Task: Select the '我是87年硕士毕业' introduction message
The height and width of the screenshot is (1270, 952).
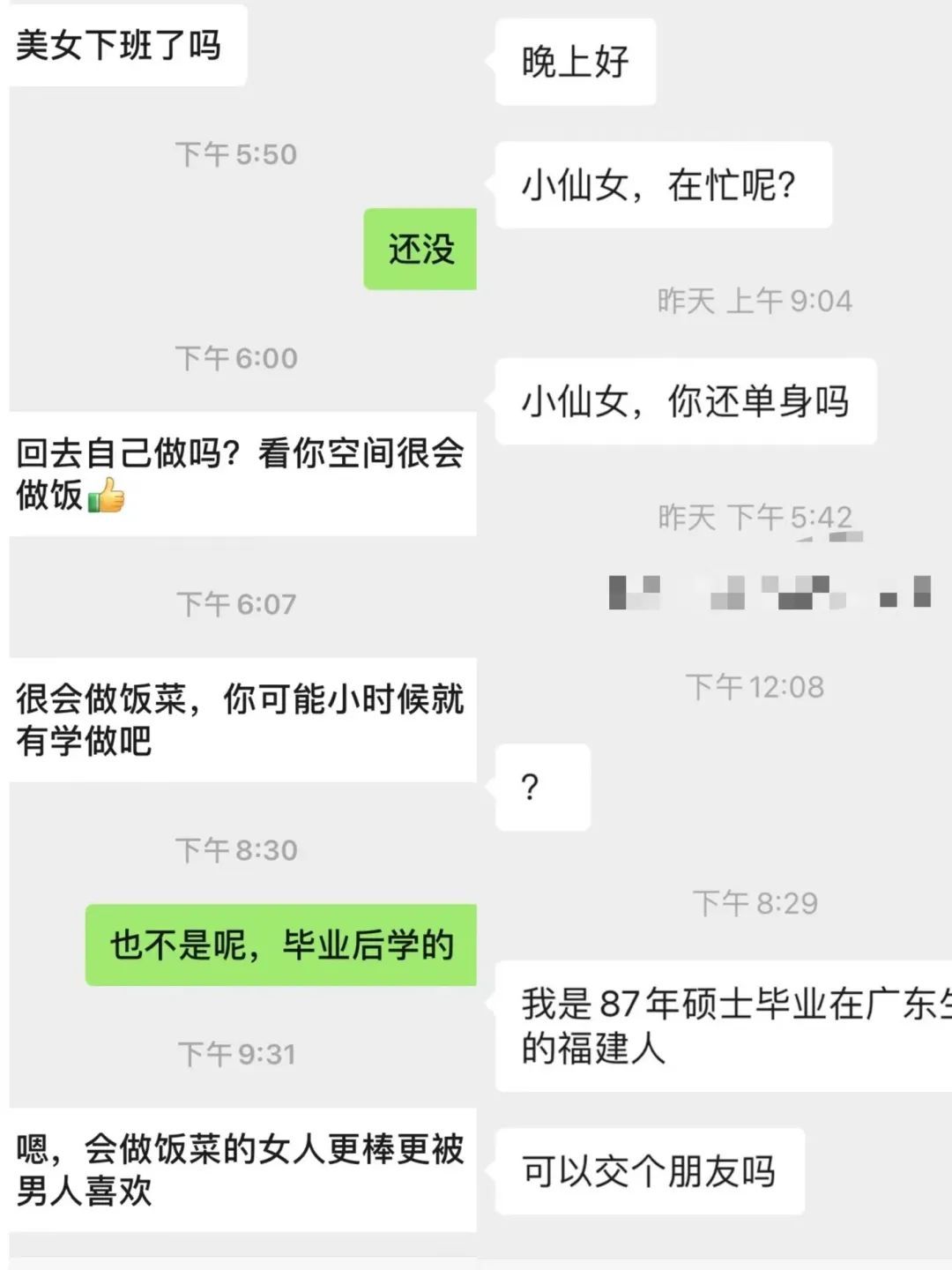Action: pyautogui.click(x=723, y=1025)
